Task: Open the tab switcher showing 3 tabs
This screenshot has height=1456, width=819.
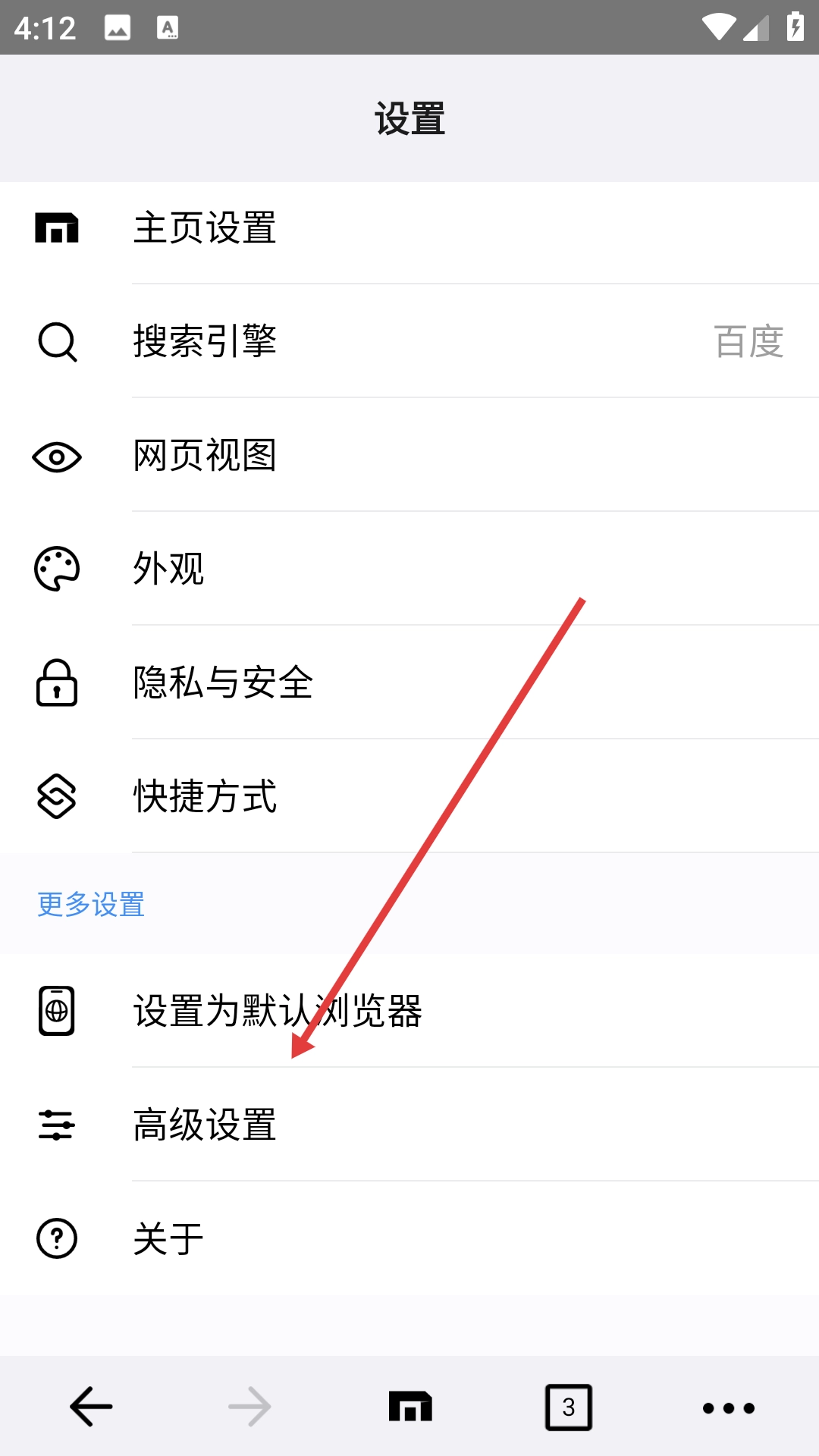Action: (569, 1407)
